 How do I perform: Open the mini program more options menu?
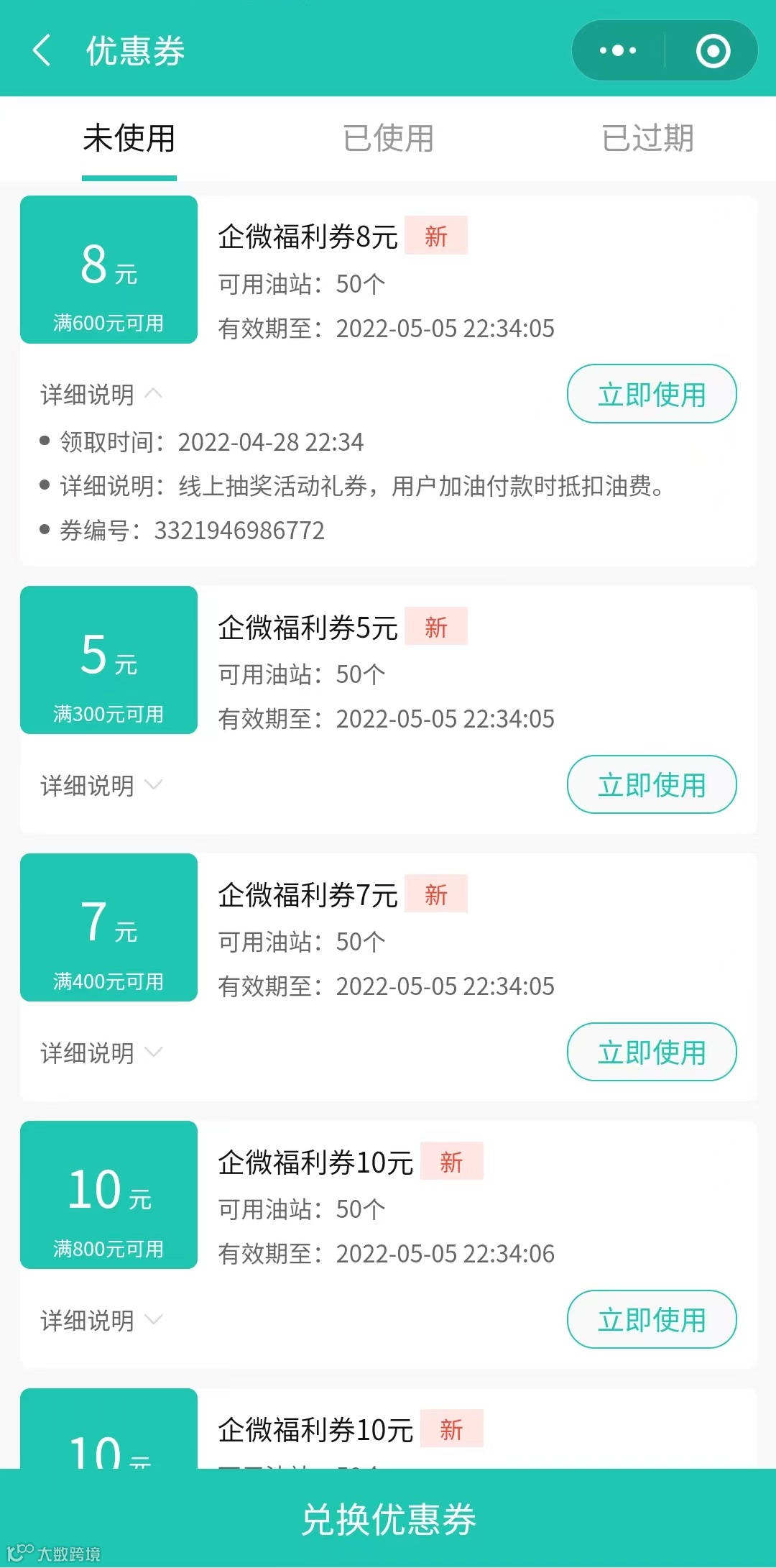(x=618, y=51)
